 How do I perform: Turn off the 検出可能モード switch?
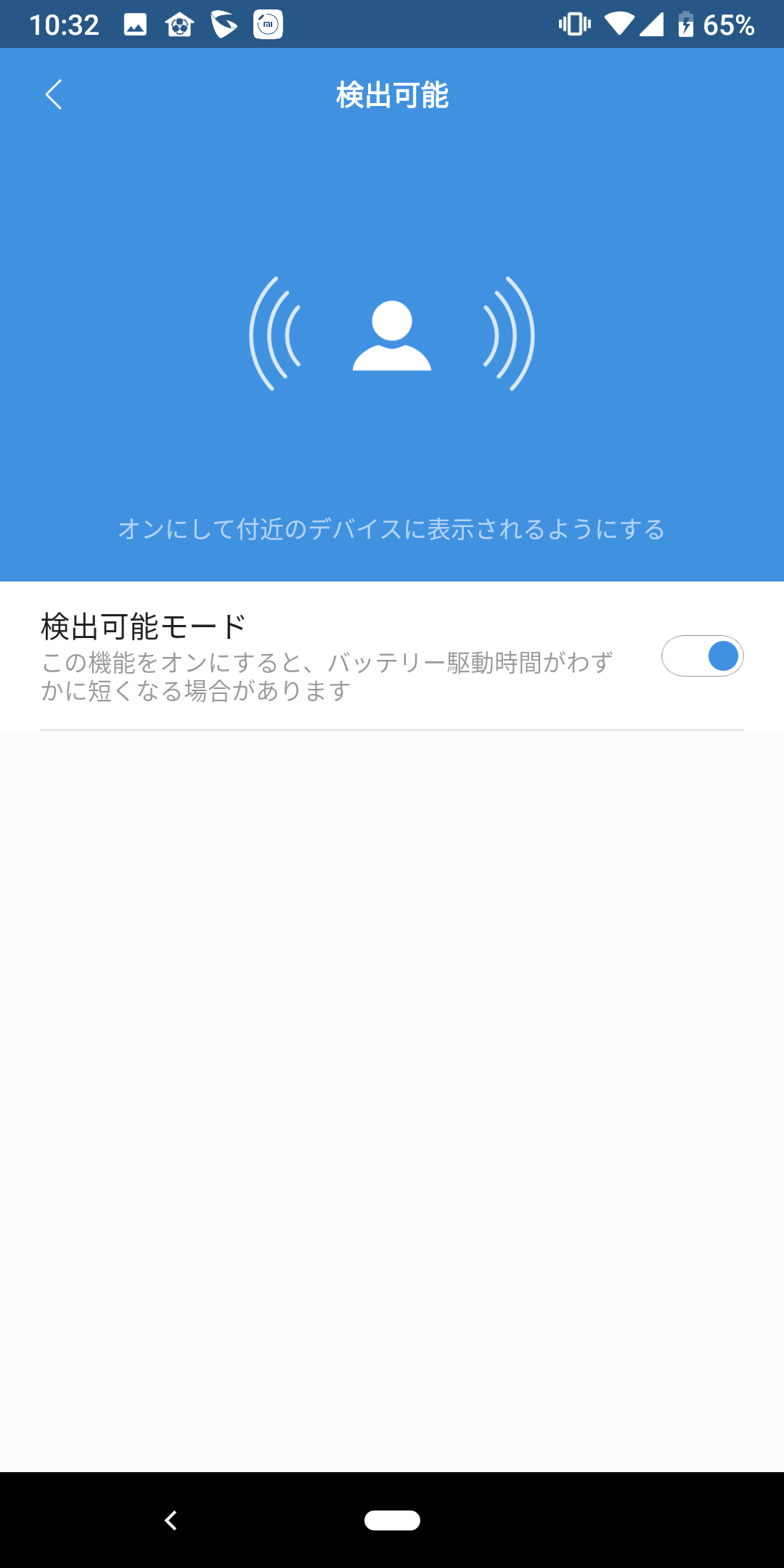tap(702, 656)
